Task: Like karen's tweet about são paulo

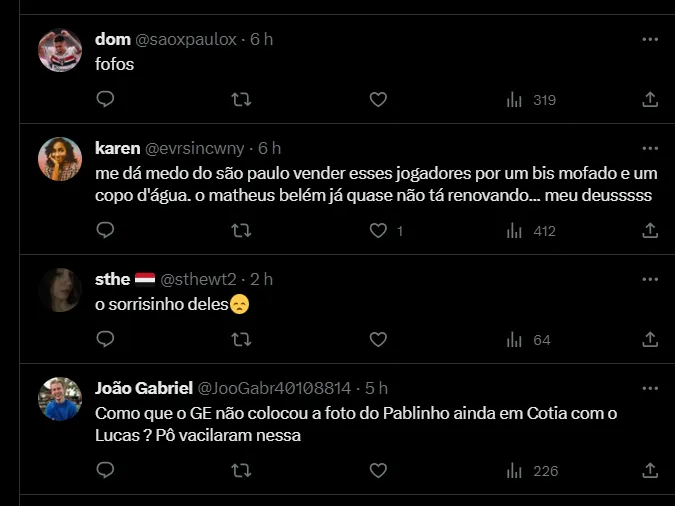Action: [x=378, y=230]
